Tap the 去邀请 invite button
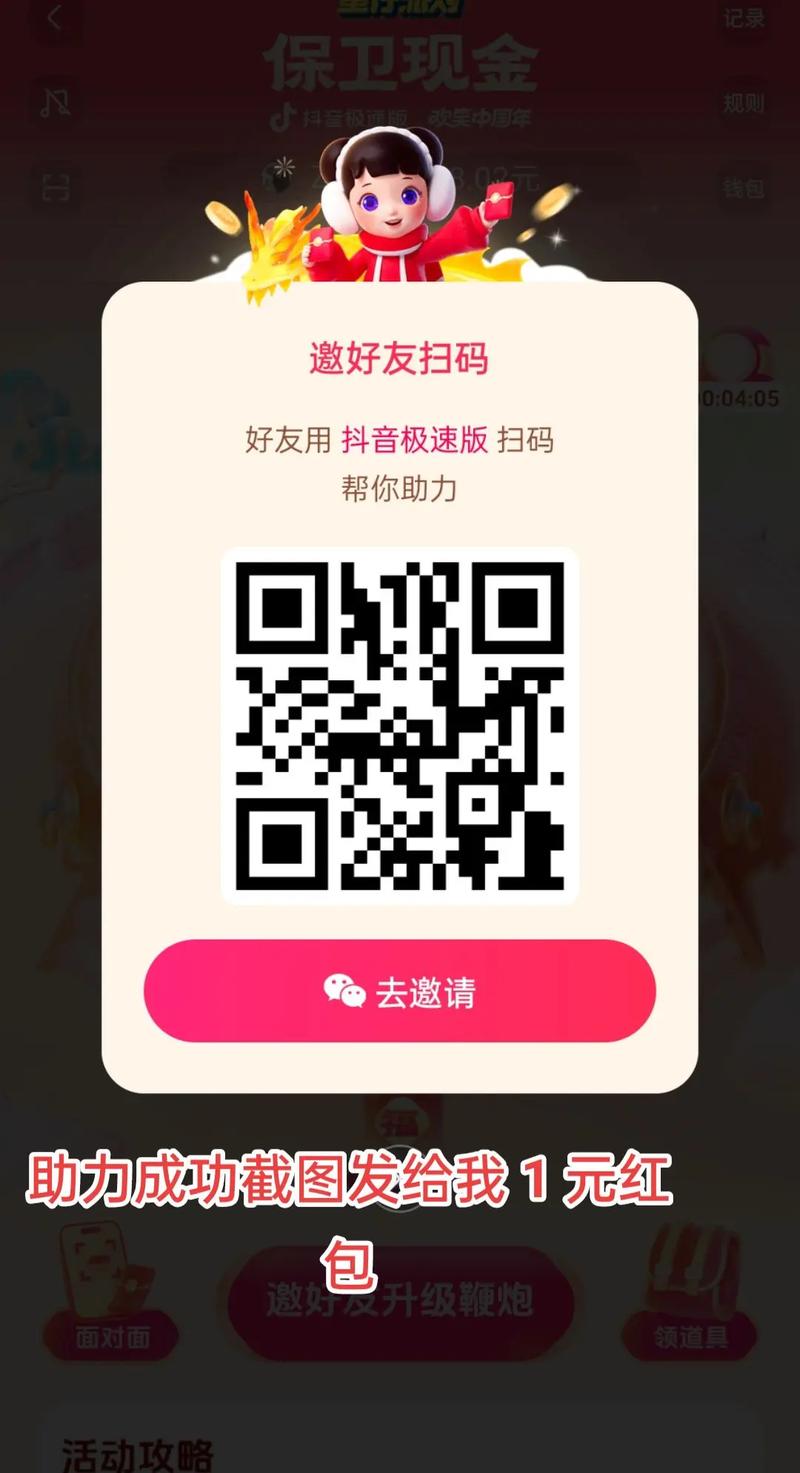 pyautogui.click(x=400, y=989)
